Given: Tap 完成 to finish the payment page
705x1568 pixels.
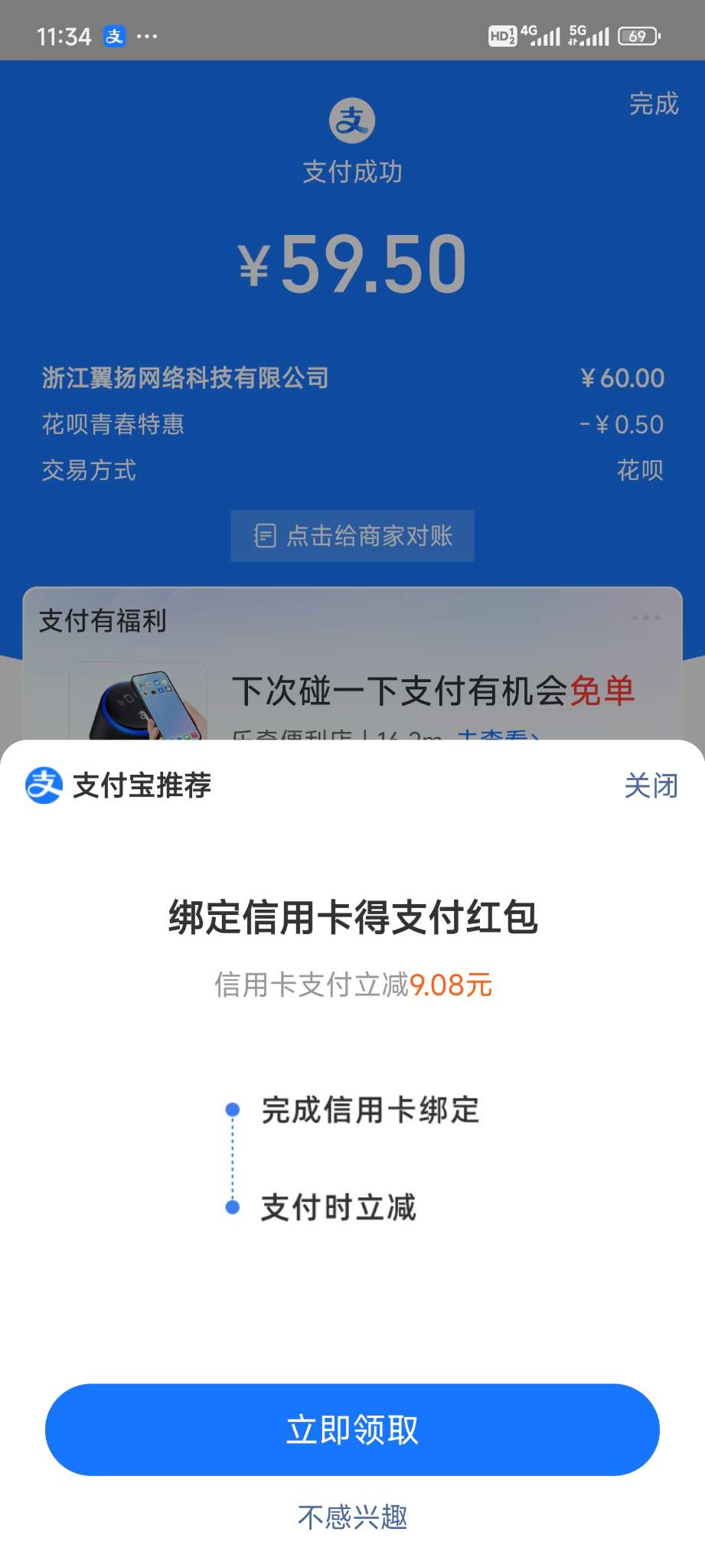Looking at the screenshot, I should [654, 103].
